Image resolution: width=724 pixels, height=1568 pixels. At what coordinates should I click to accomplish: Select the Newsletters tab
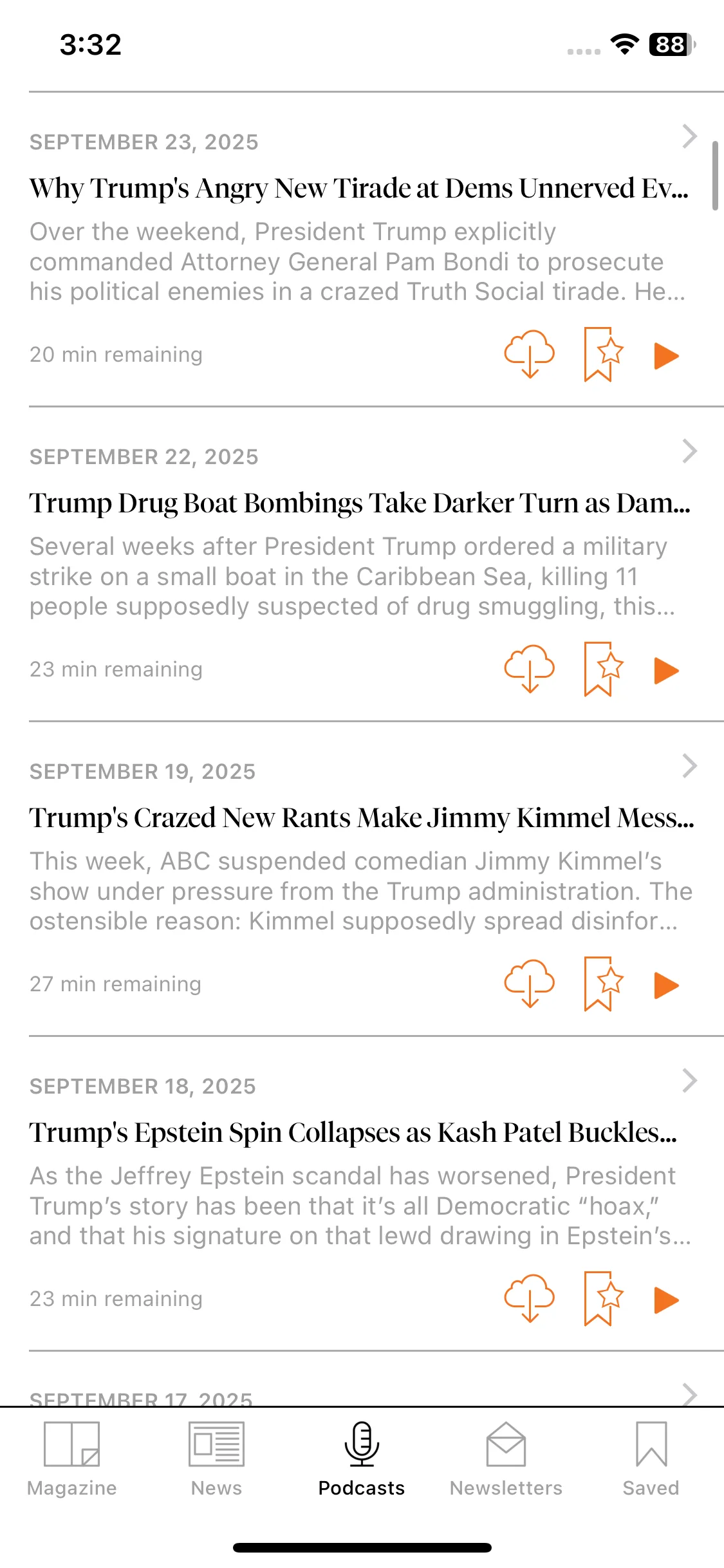point(506,1459)
